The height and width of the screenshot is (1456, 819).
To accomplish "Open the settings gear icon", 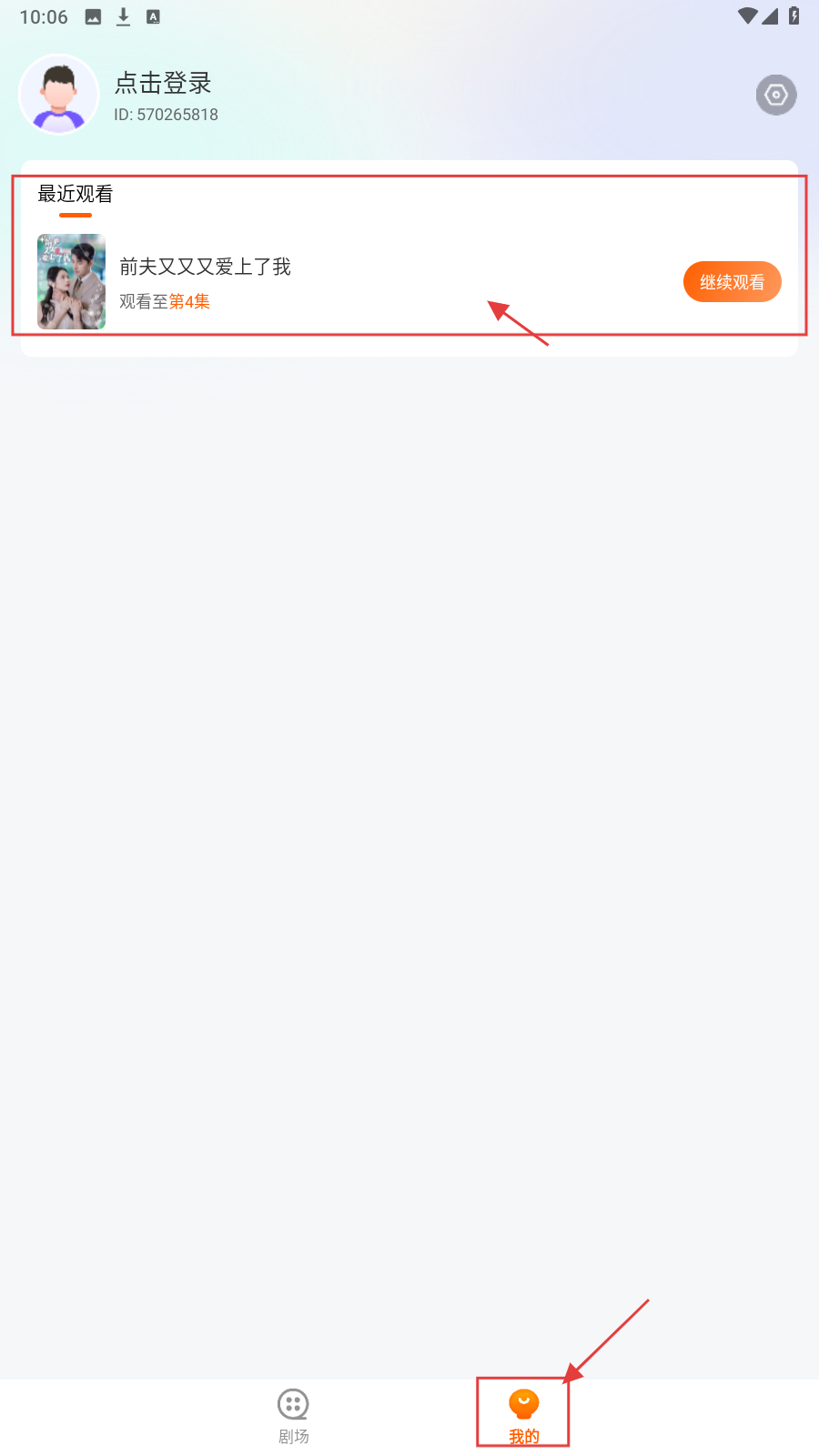I will (x=775, y=95).
